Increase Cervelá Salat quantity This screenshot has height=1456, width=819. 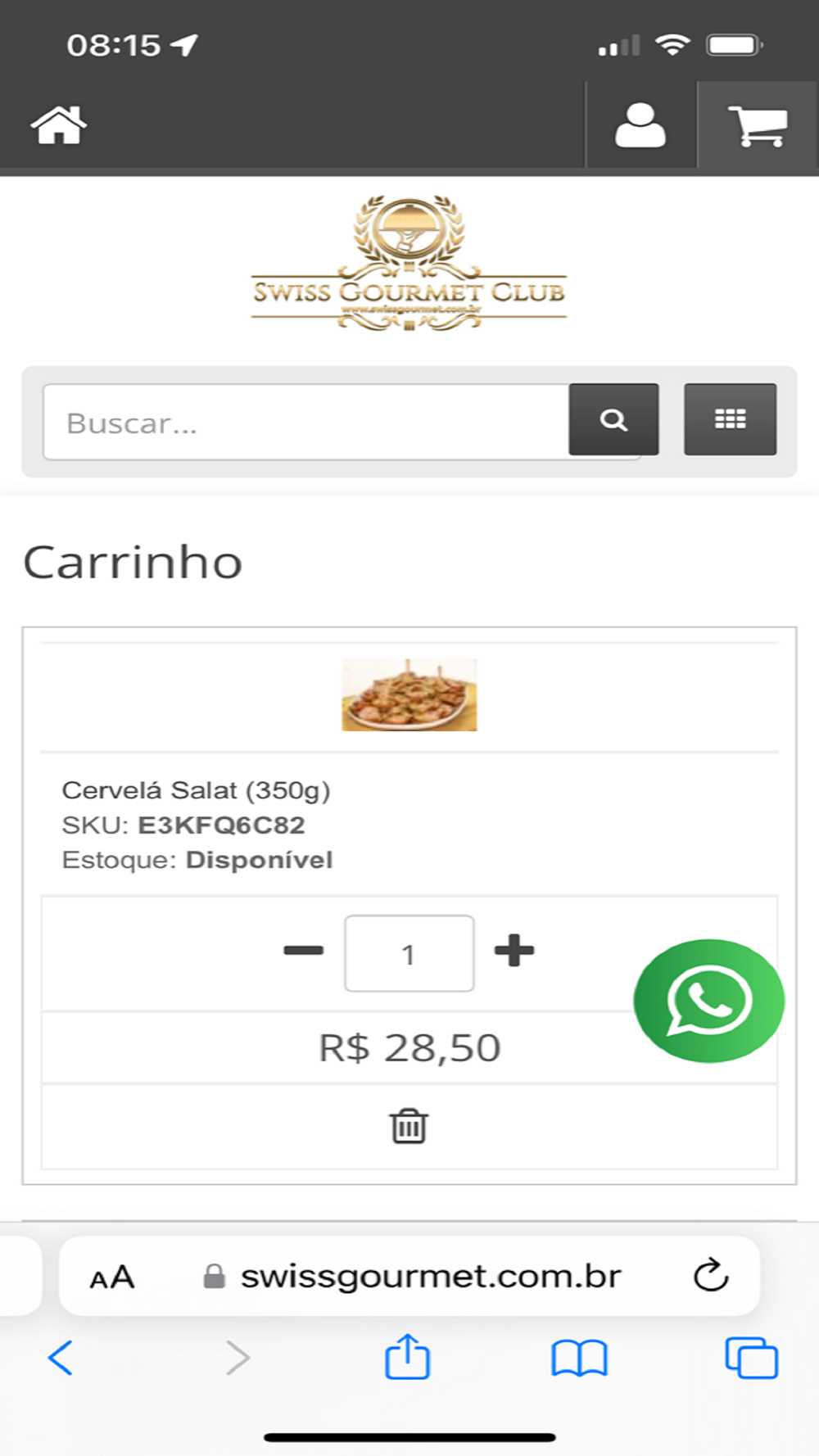(514, 951)
